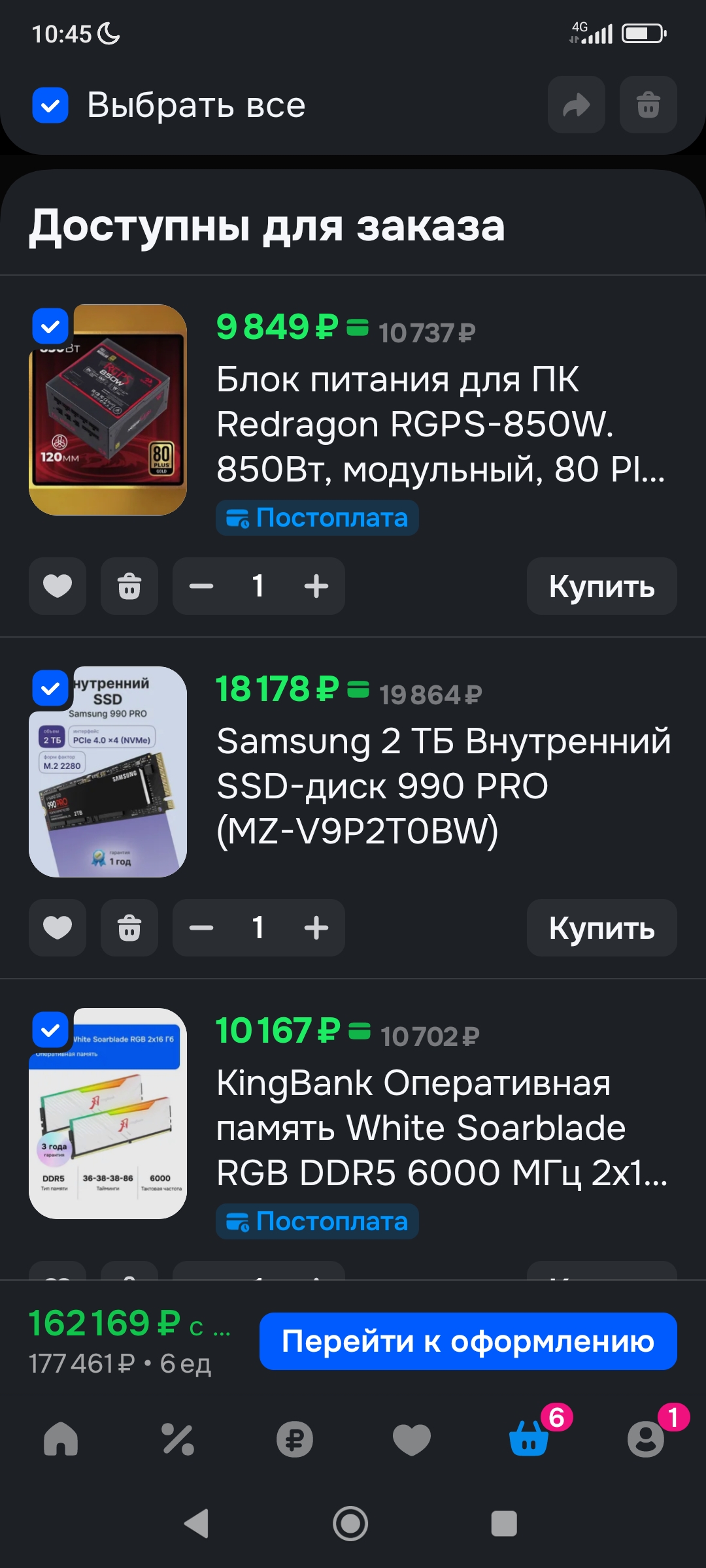The width and height of the screenshot is (706, 1568).
Task: Remove Samsung 990 PRO from cart
Action: pos(129,928)
